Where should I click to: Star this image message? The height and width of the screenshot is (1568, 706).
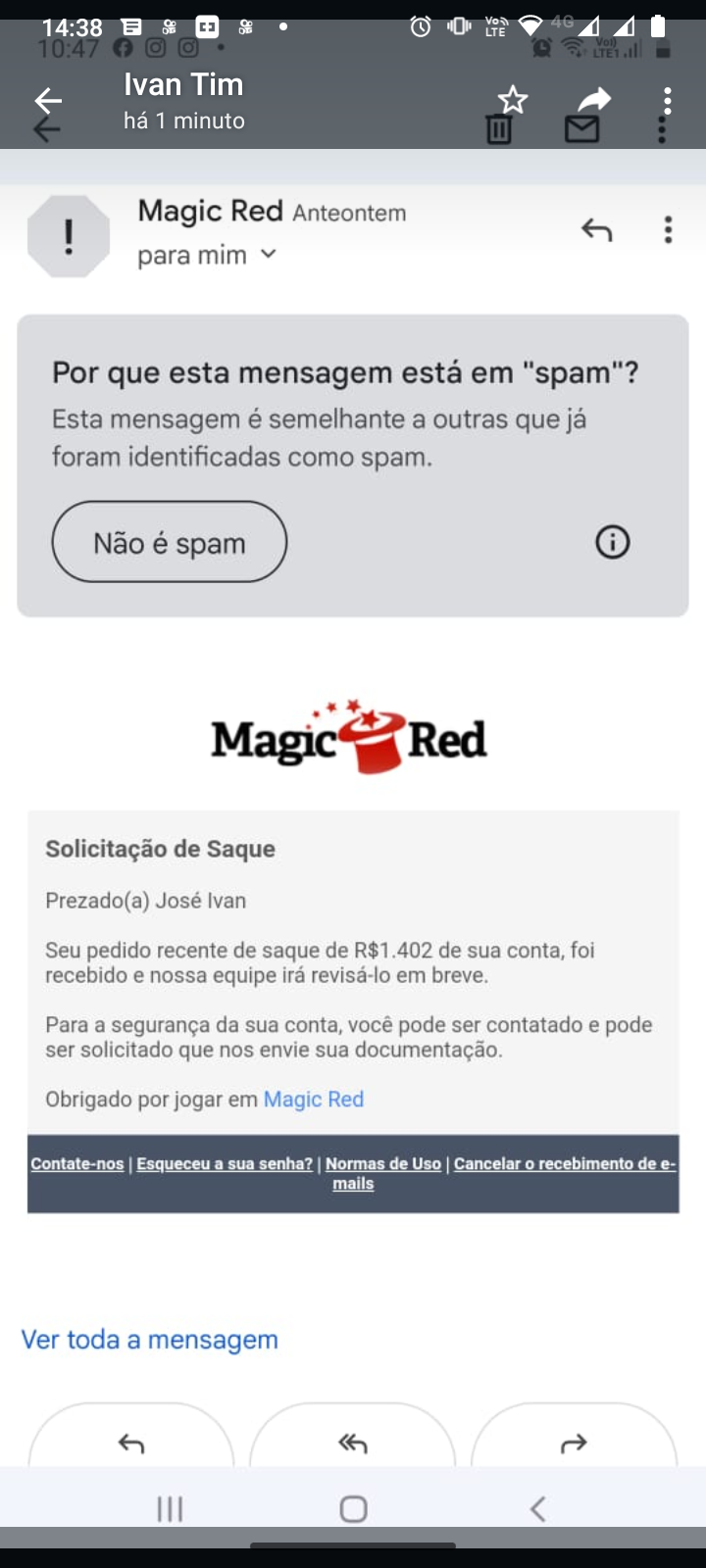pos(512,99)
